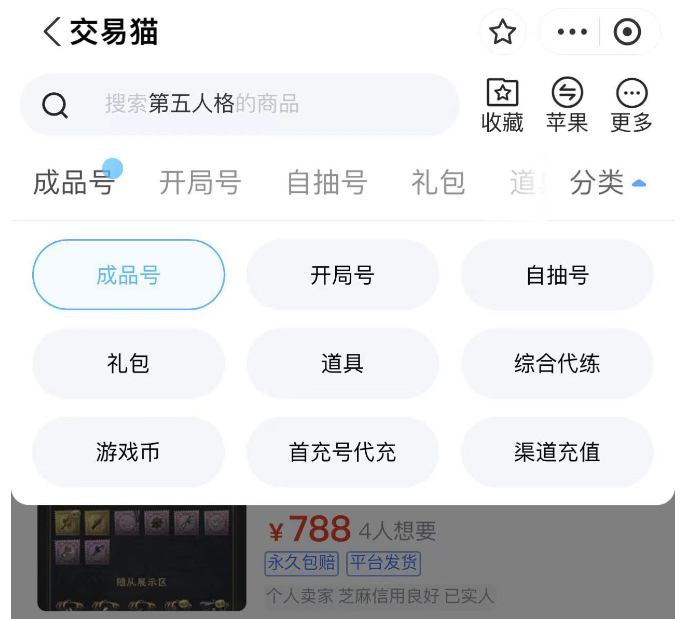Collapse the 分类 category panel

[608, 183]
